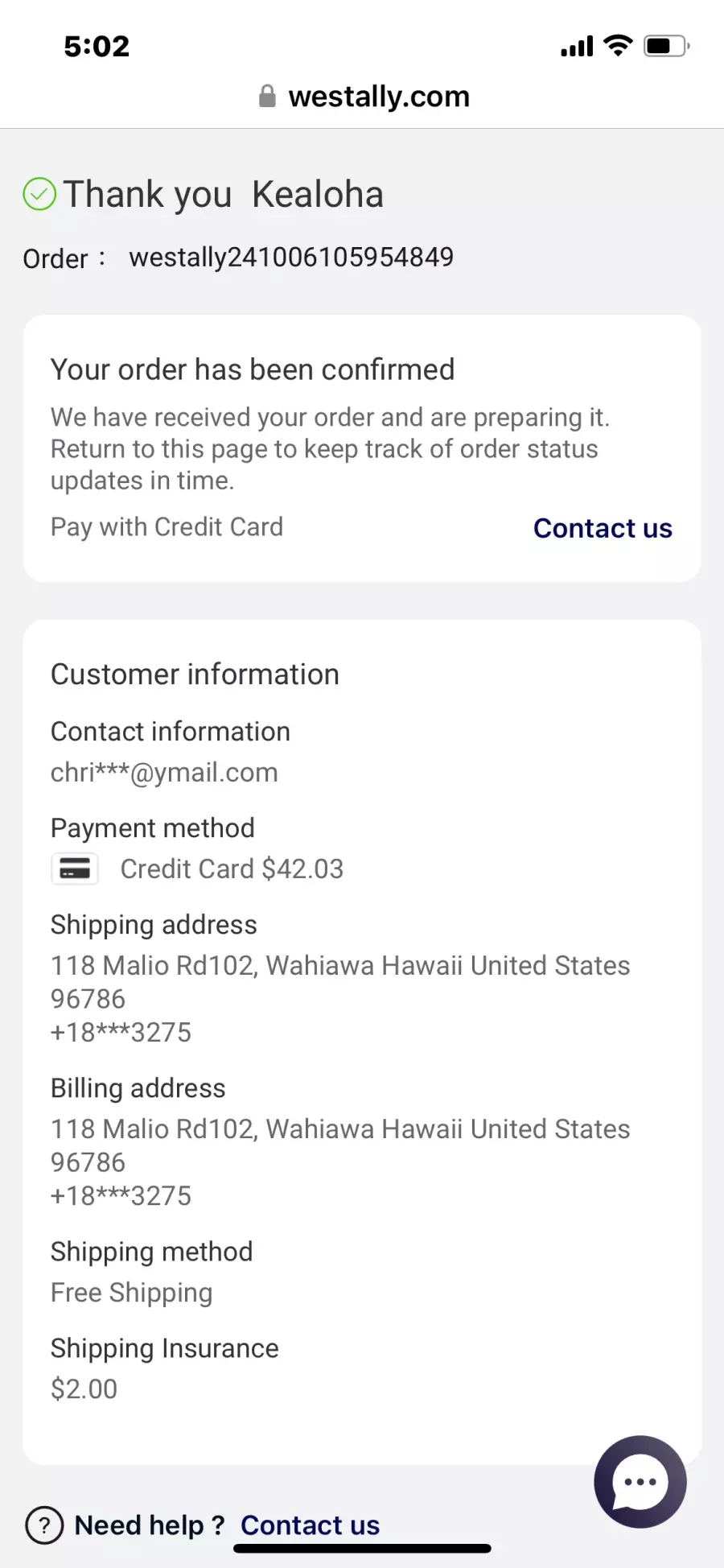Open the live chat bubble
The image size is (724, 1568).
tap(640, 1481)
